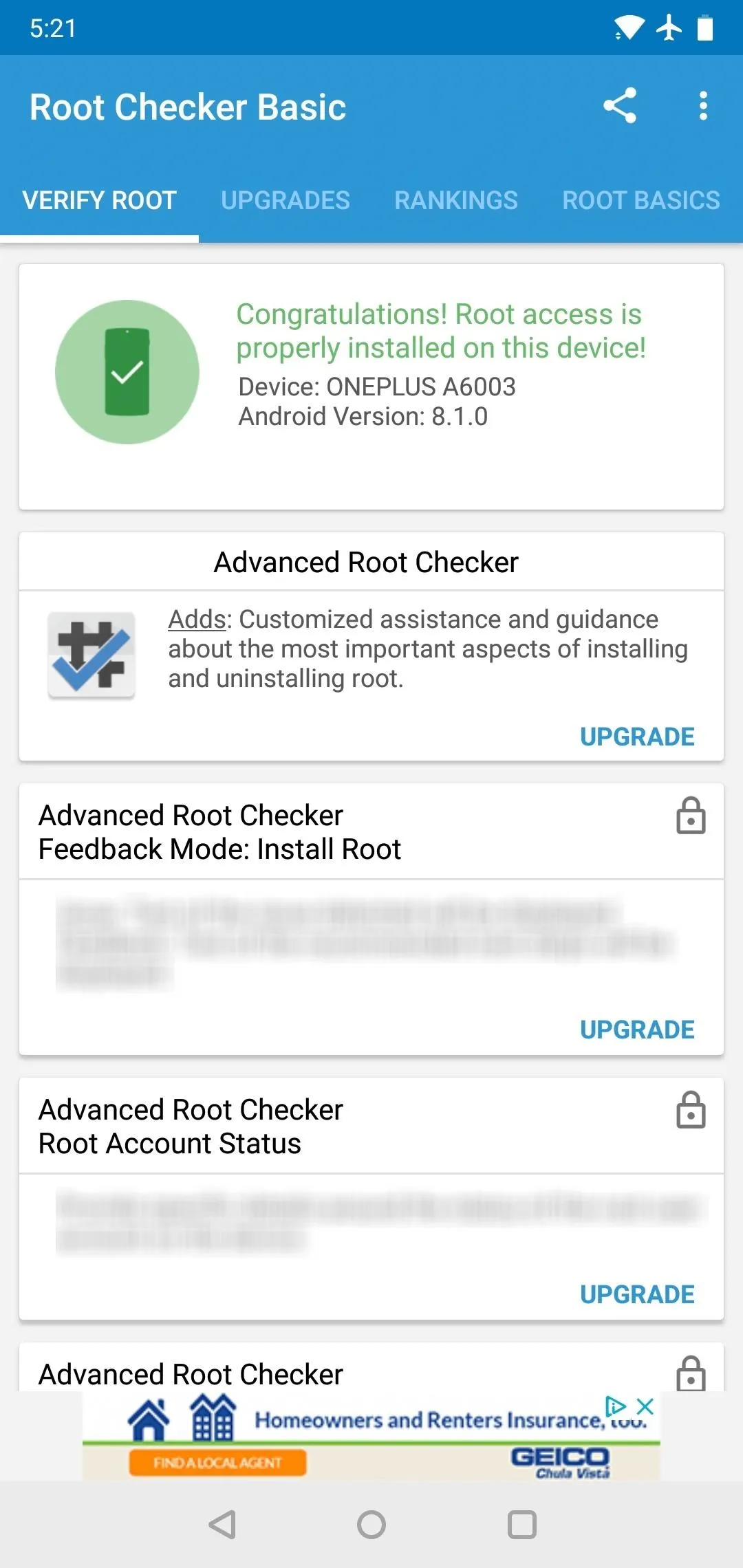Go back using the system back button

coord(222,1525)
